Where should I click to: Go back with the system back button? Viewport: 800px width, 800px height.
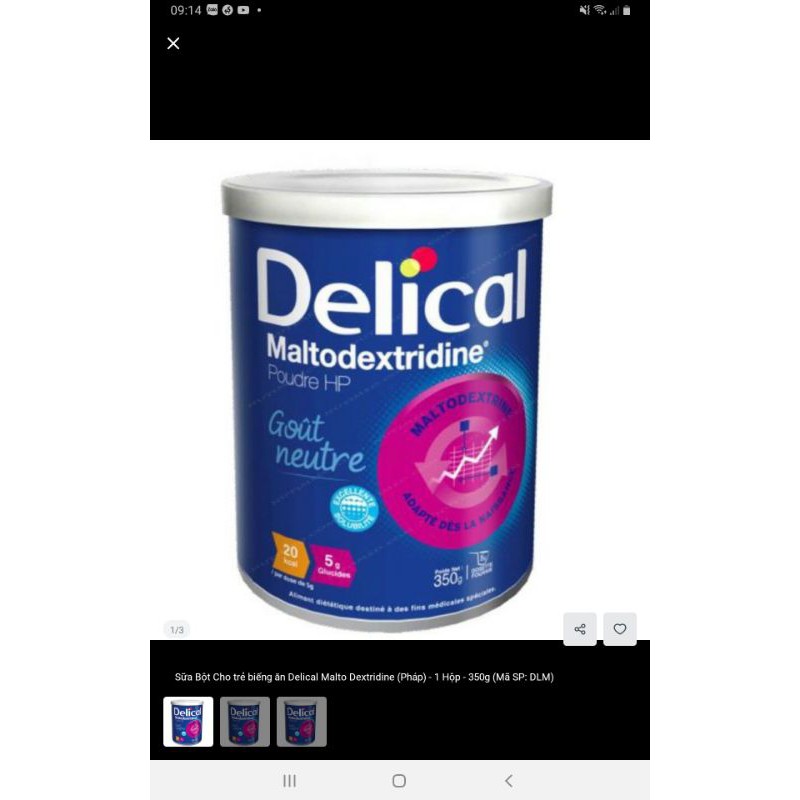pyautogui.click(x=508, y=781)
